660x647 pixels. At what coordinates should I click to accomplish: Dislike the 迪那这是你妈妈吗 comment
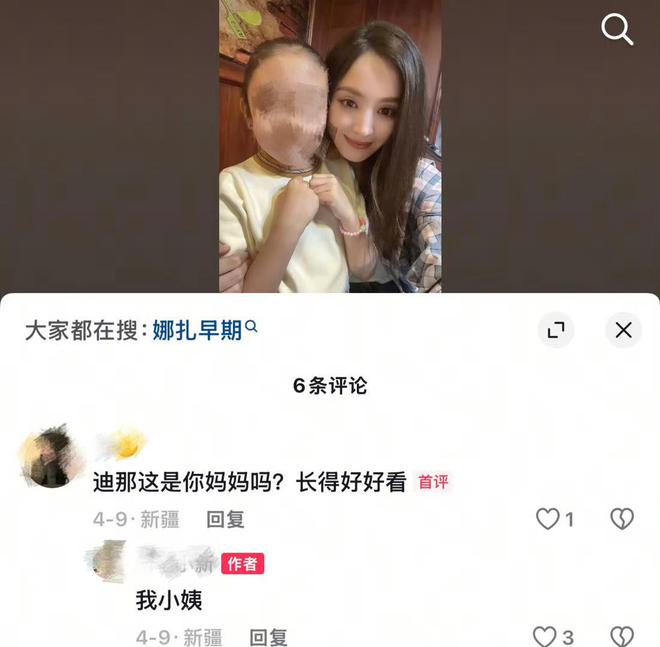click(622, 519)
